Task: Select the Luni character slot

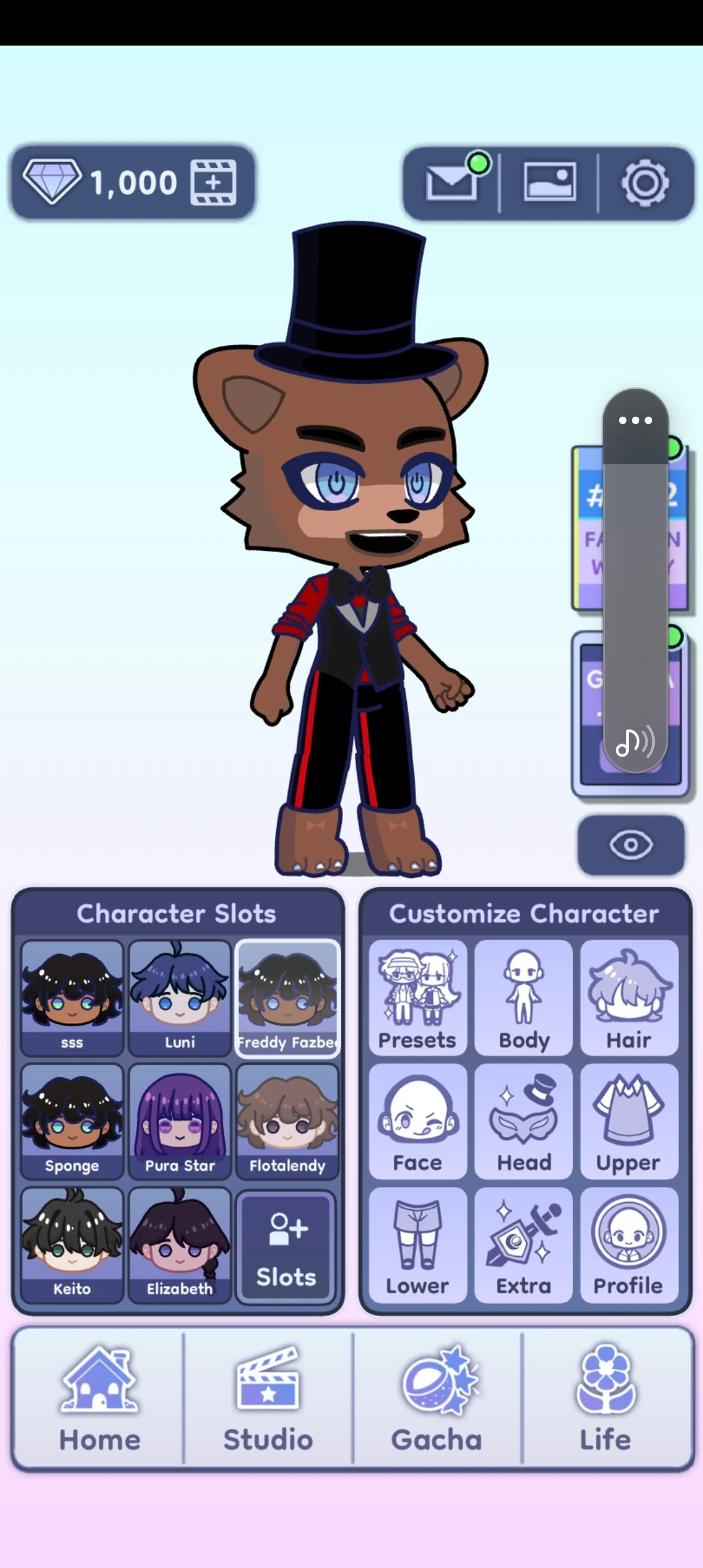Action: pos(180,998)
